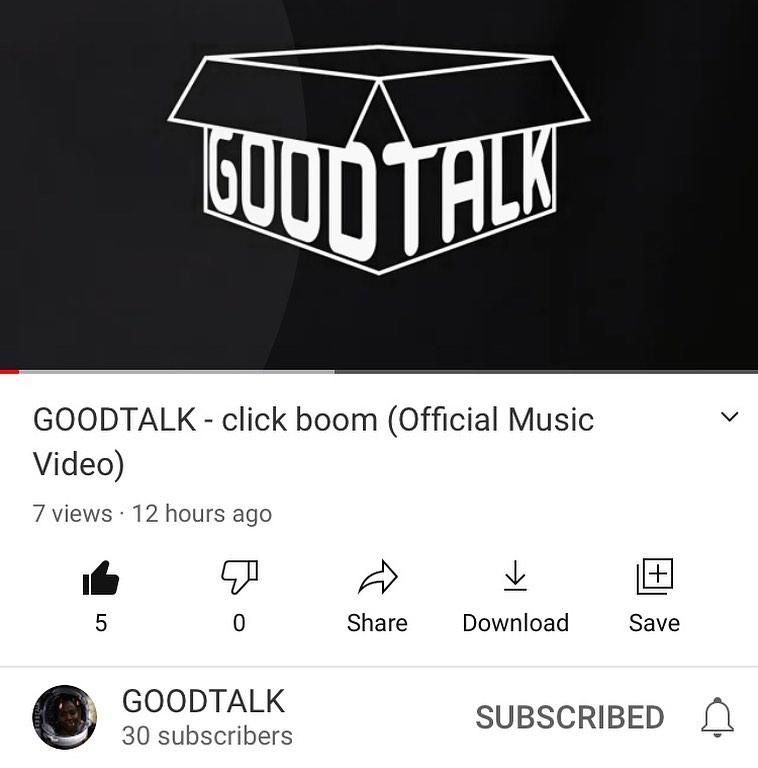Viewport: 758px width, 768px height.
Task: Save video to a playlist
Action: pyautogui.click(x=654, y=579)
